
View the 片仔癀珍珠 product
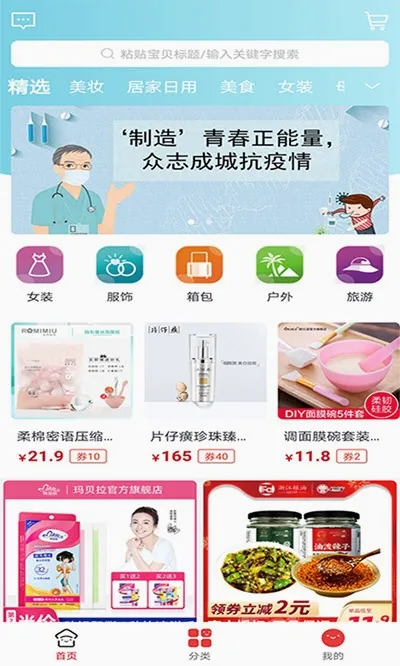pyautogui.click(x=206, y=393)
